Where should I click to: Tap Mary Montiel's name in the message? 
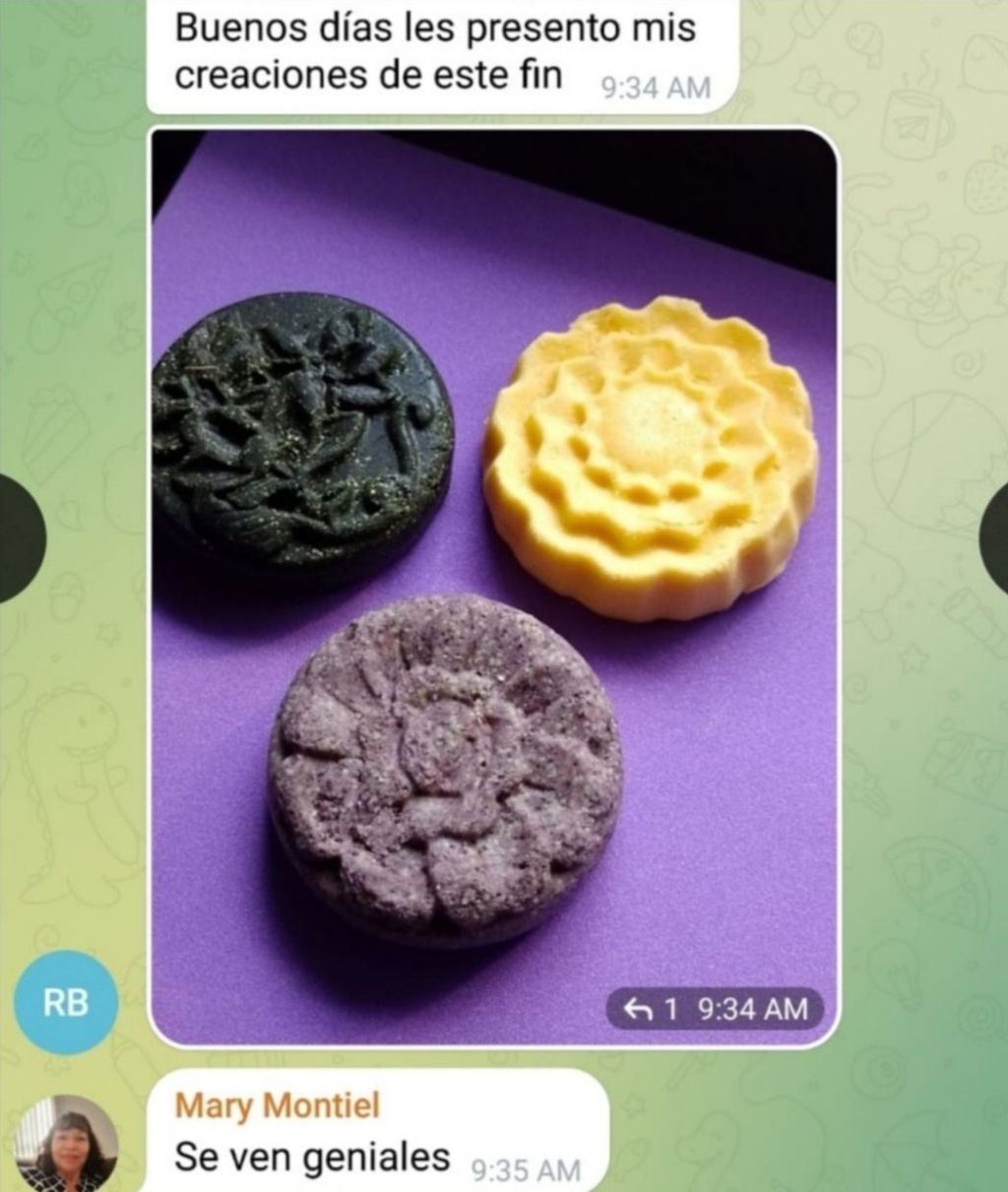[277, 1105]
